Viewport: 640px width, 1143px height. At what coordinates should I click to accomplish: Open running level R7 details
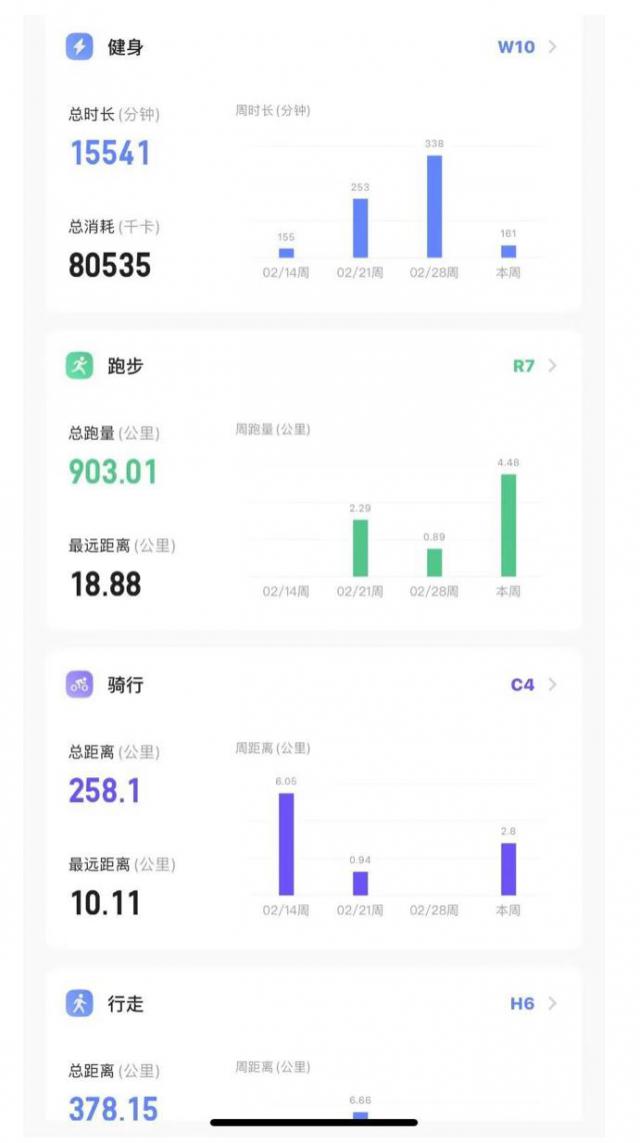534,366
